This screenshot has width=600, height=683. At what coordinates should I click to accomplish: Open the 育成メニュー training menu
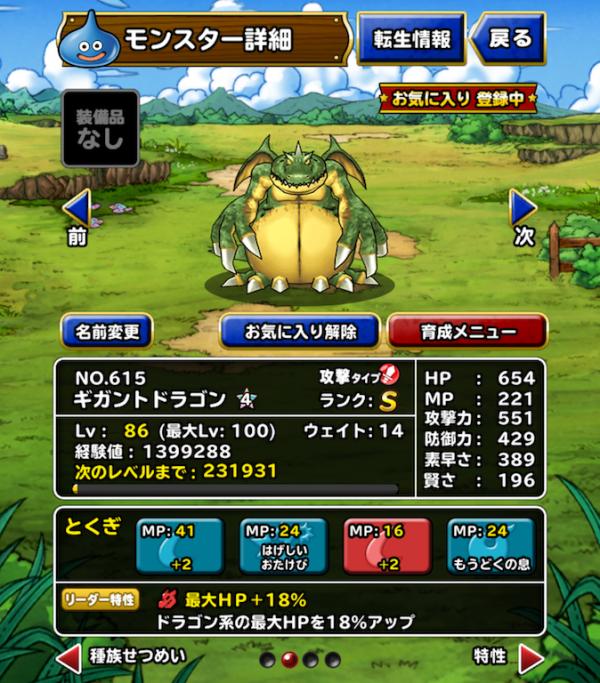(x=467, y=331)
